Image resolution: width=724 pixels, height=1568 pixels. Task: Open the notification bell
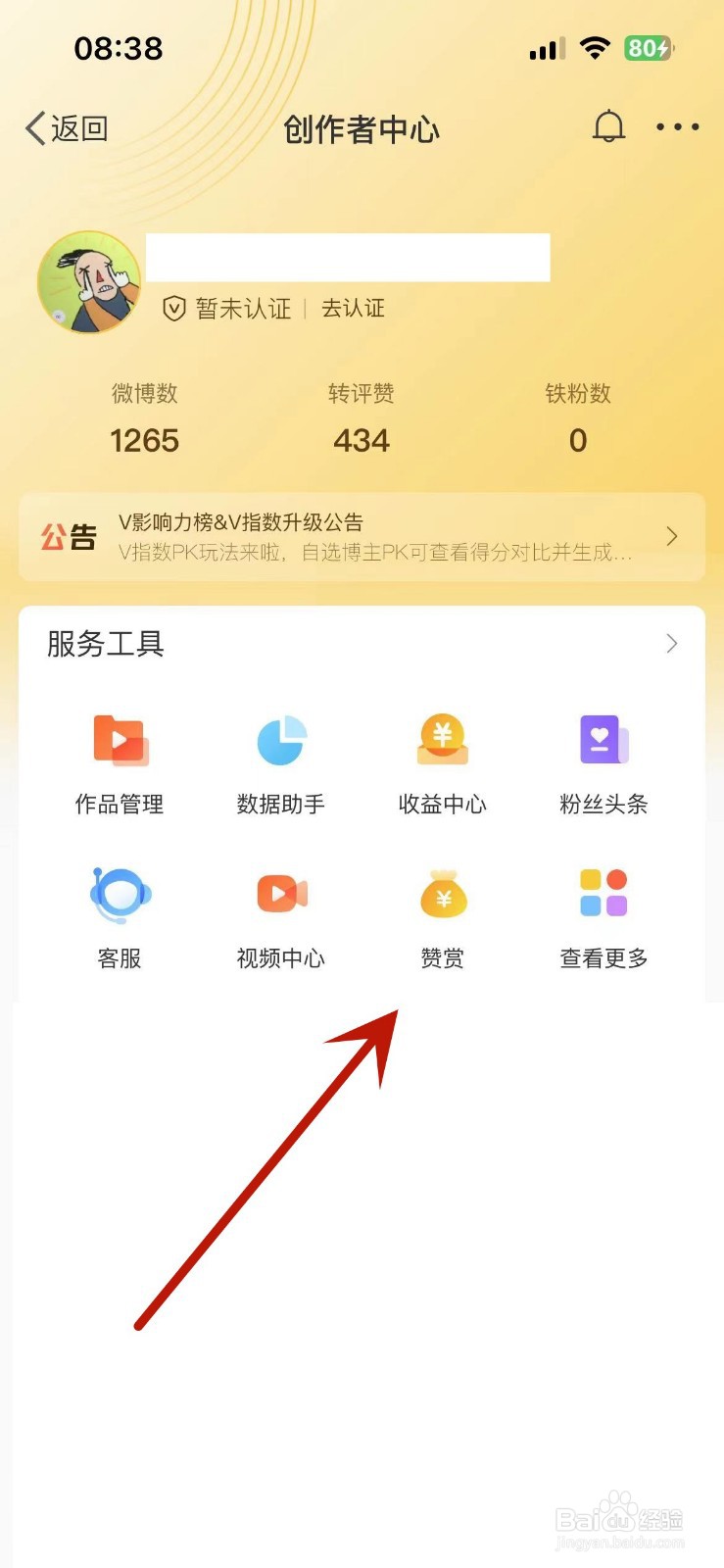click(x=608, y=127)
